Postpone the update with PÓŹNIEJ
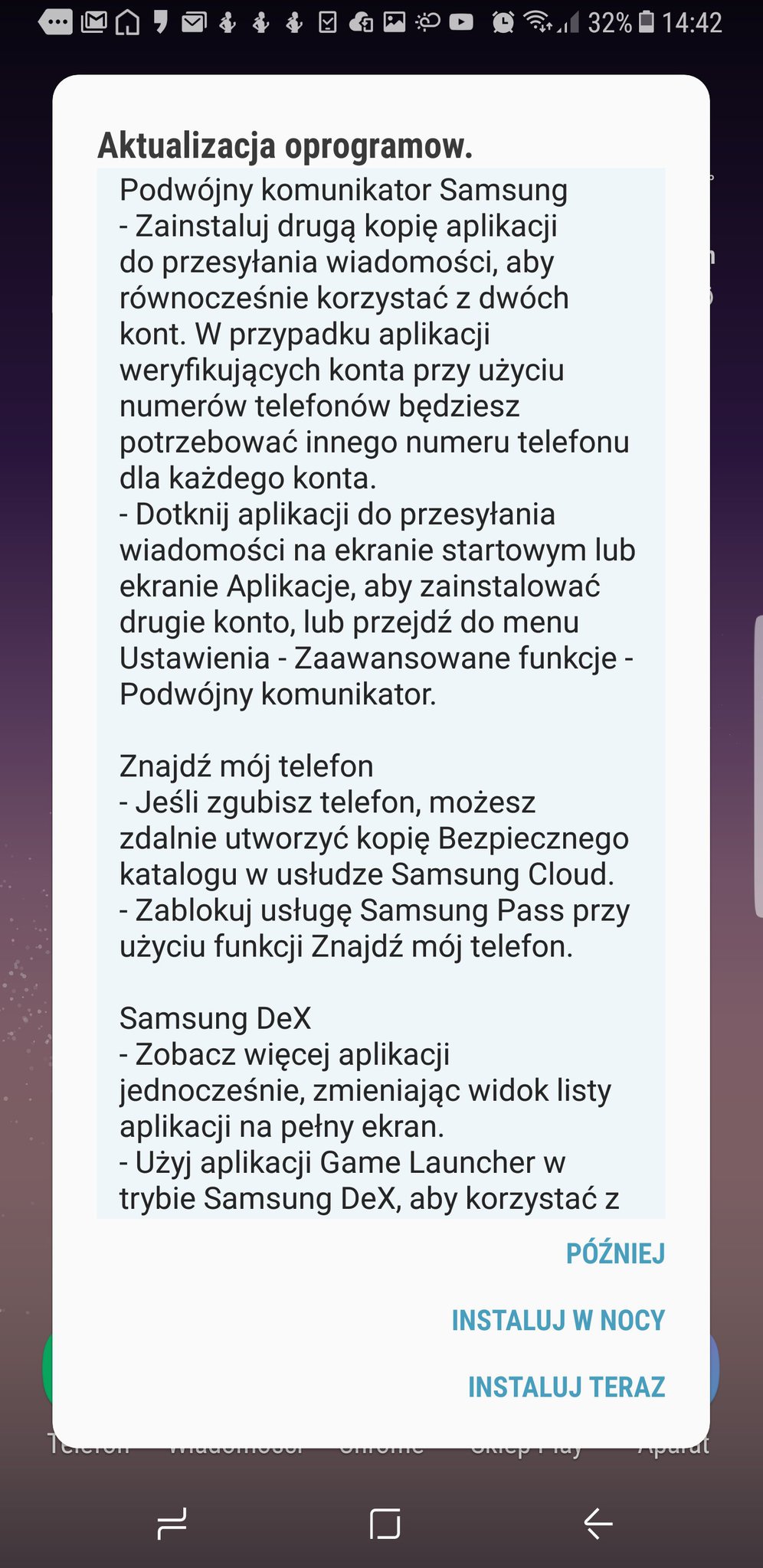The image size is (763, 1568). click(x=615, y=1254)
